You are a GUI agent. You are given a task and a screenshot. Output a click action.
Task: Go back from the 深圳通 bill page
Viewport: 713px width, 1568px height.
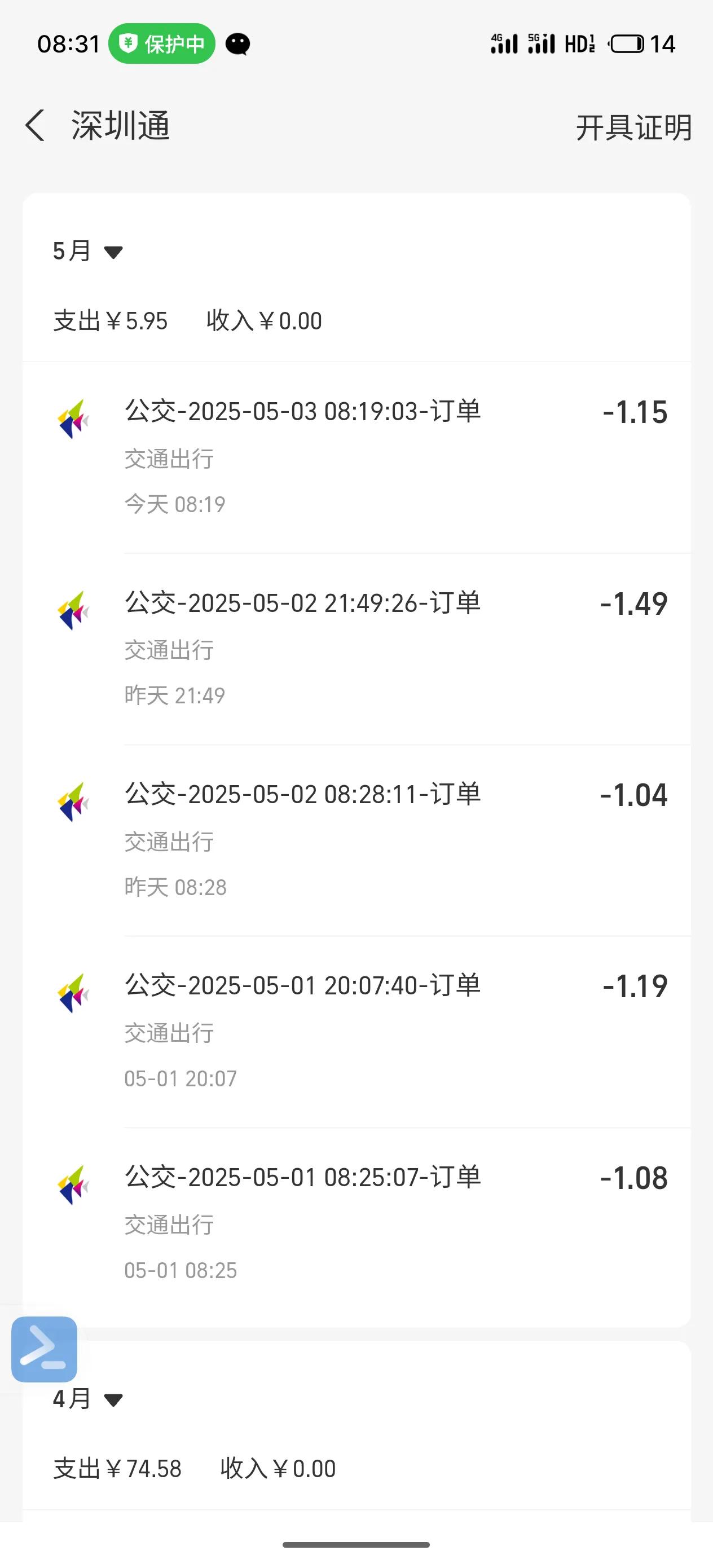click(x=36, y=126)
